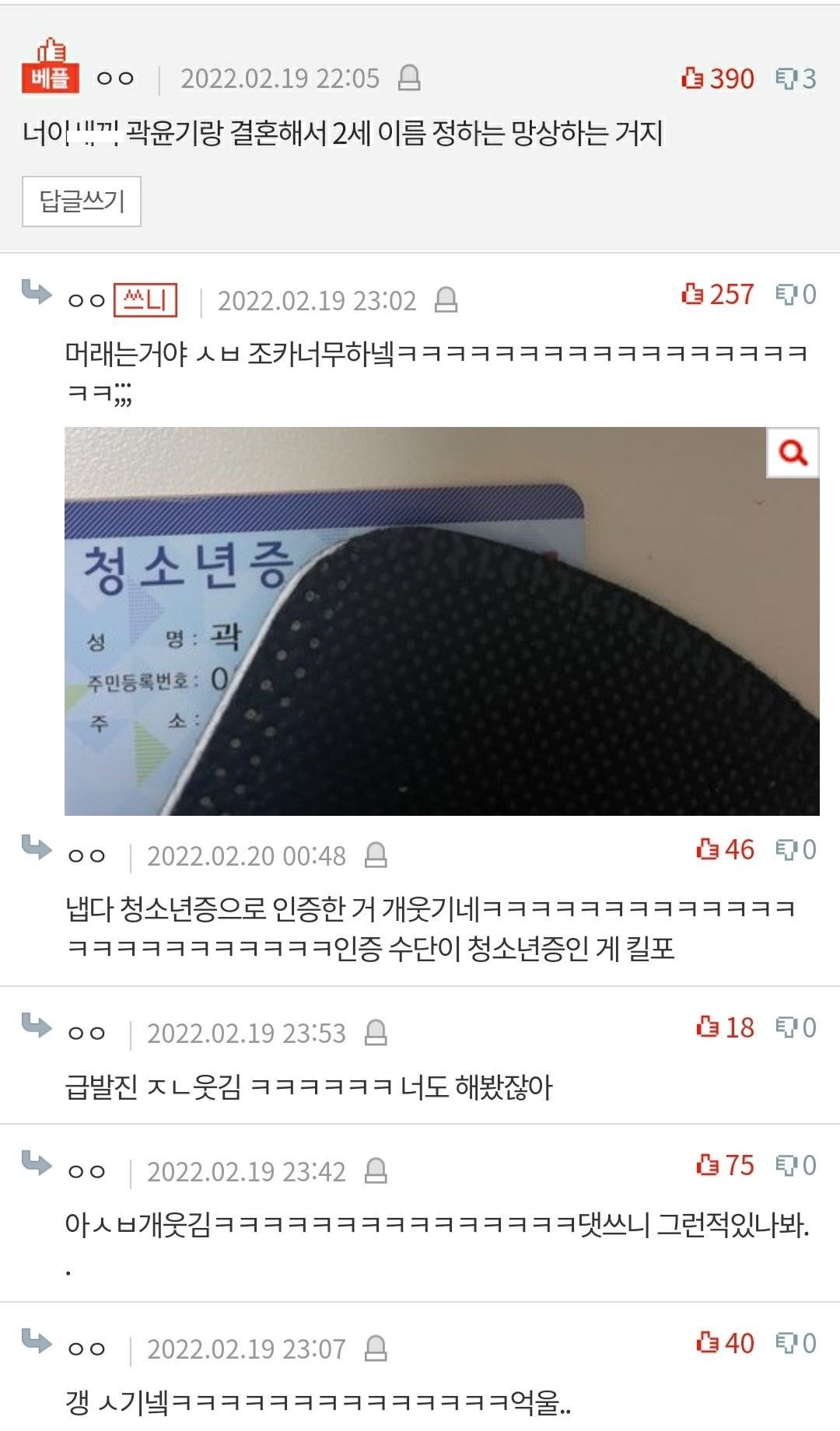
Task: Report the 쓰니 reply from 23:02
Action: (x=446, y=300)
